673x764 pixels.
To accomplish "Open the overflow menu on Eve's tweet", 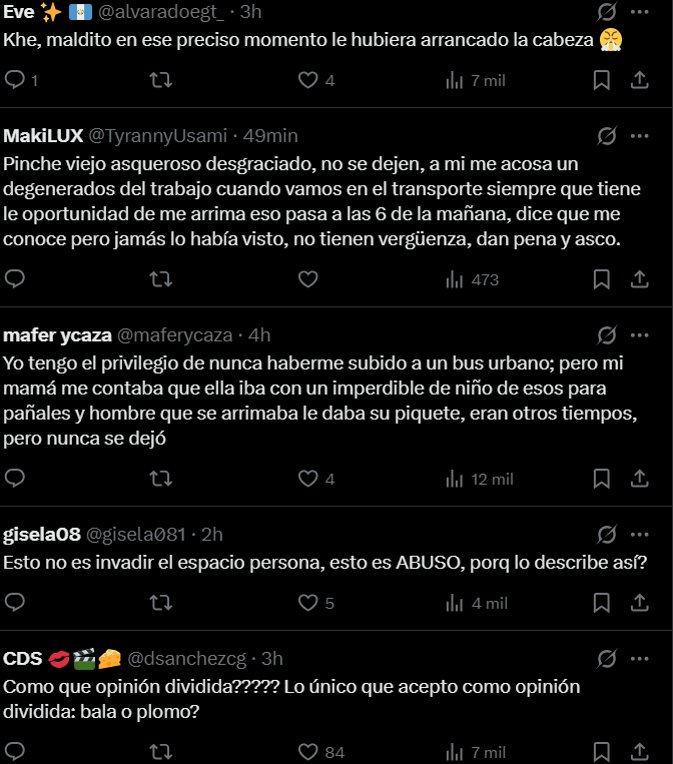I will pyautogui.click(x=639, y=12).
